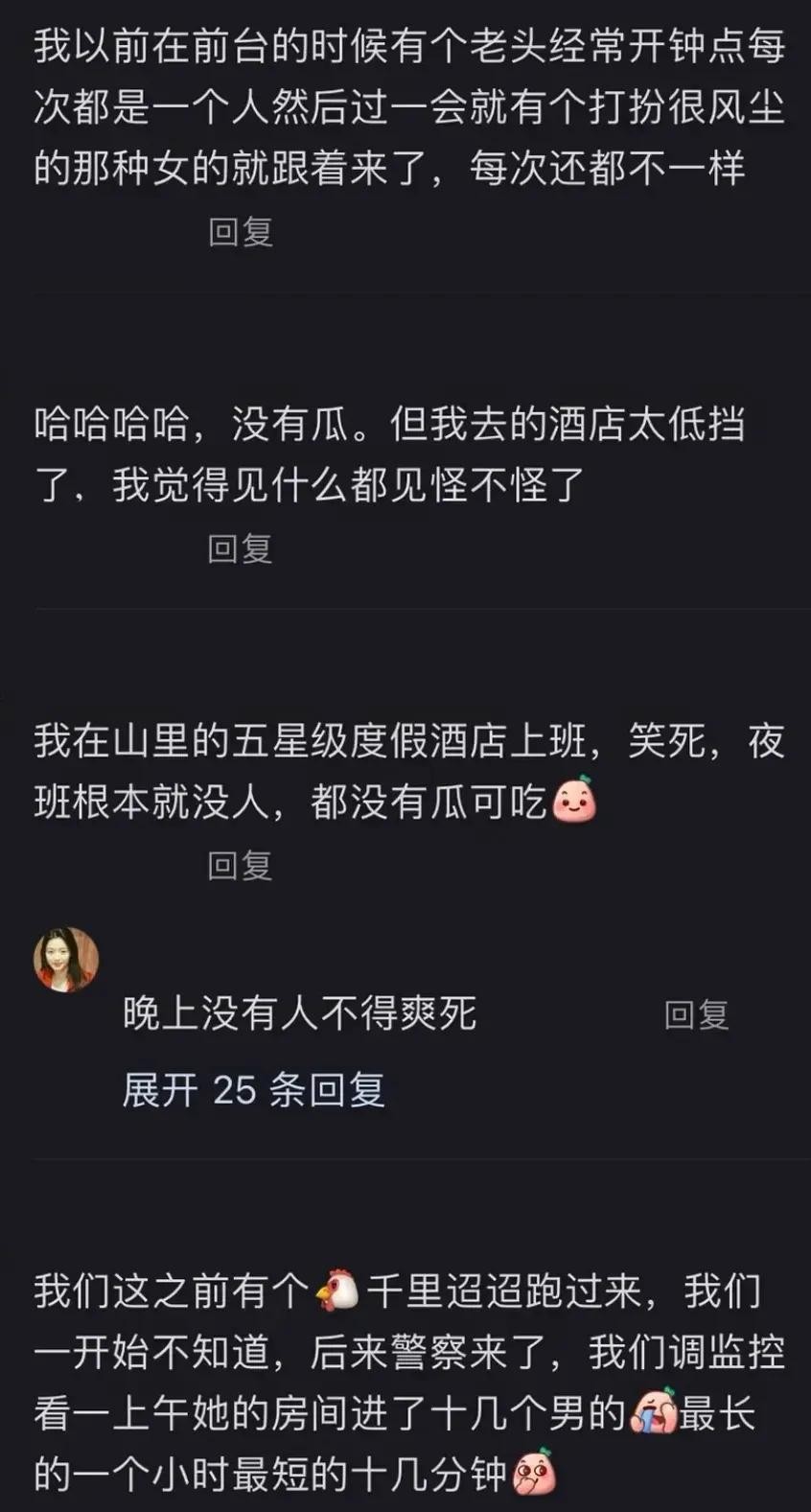Expand 展开 25 条回复
The height and width of the screenshot is (1512, 811).
click(253, 1090)
